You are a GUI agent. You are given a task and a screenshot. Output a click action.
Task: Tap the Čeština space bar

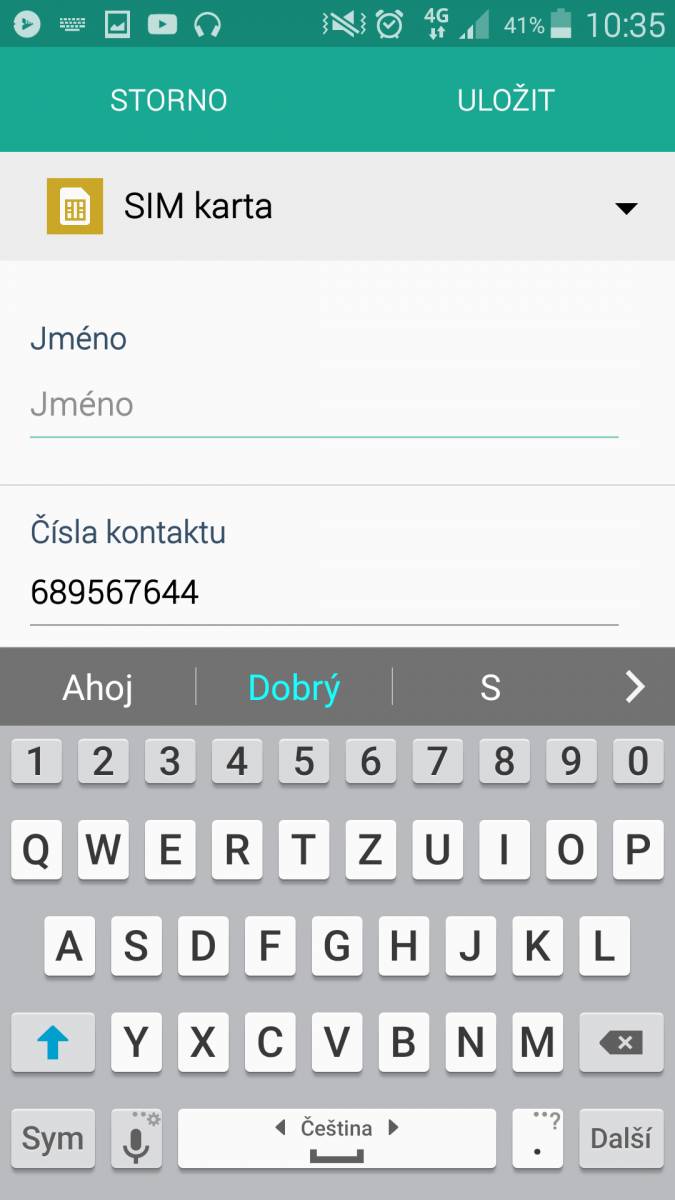[337, 1138]
